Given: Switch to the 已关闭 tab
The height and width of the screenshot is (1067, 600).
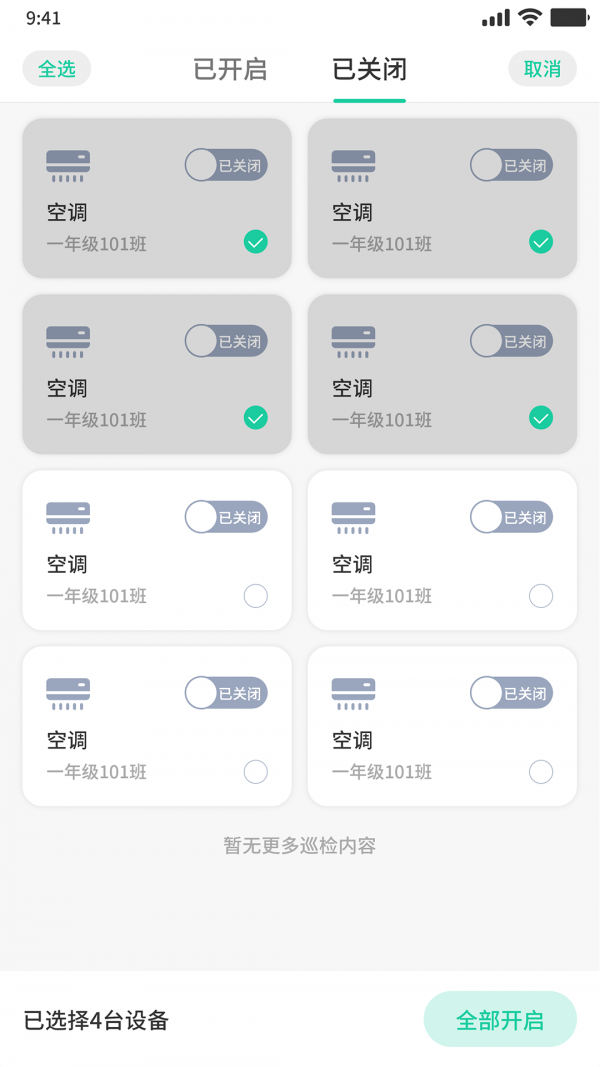Looking at the screenshot, I should tap(369, 69).
